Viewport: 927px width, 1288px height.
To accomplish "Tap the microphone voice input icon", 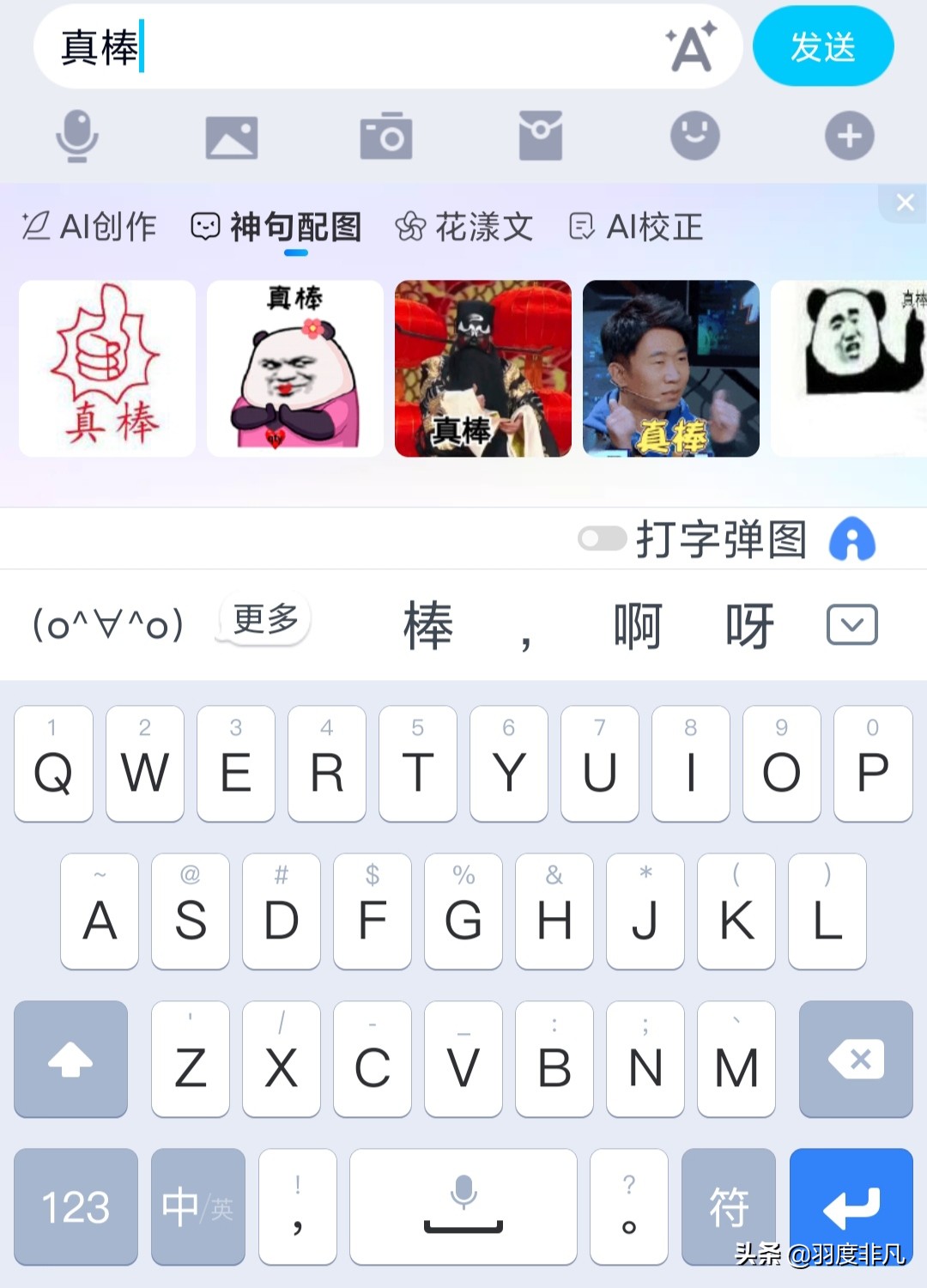I will (x=78, y=136).
